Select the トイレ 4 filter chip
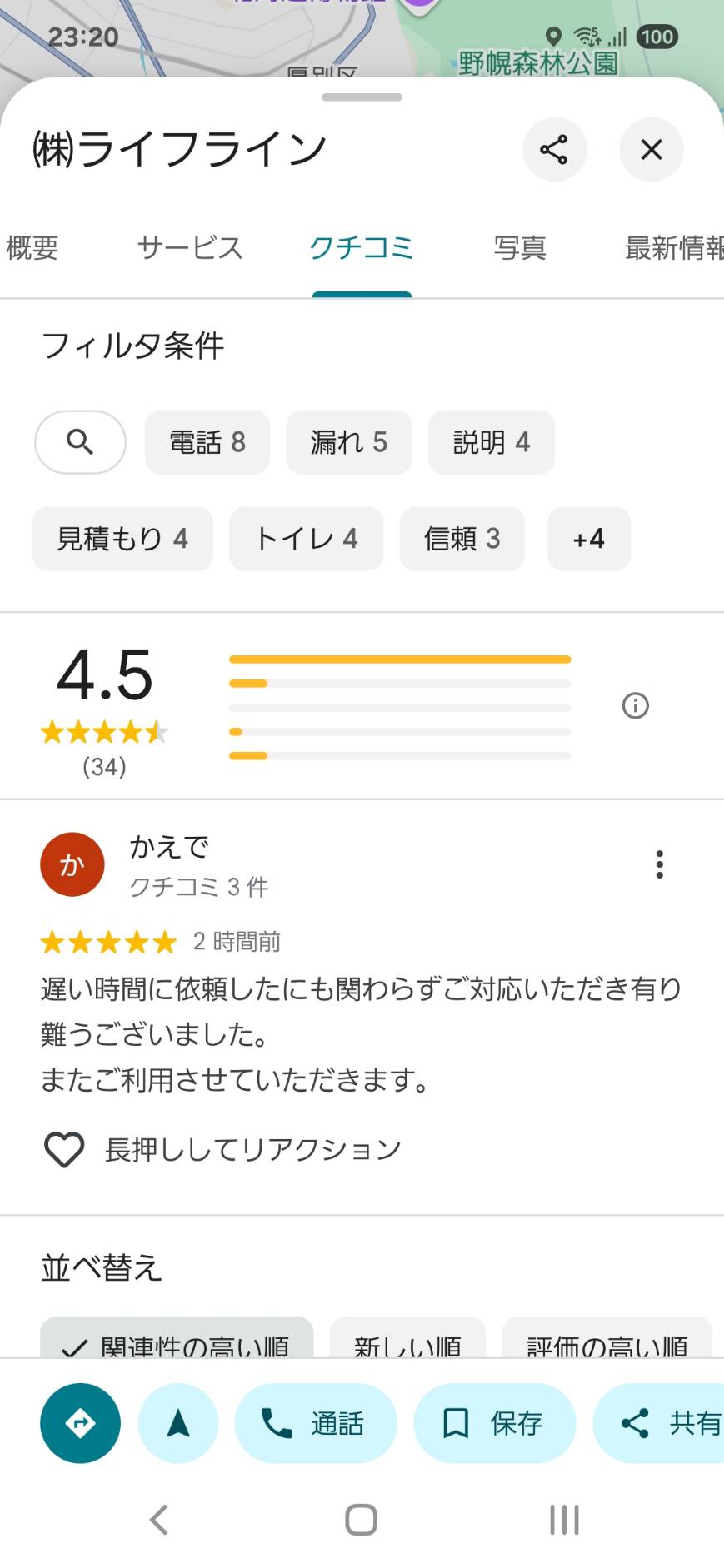 click(x=306, y=539)
